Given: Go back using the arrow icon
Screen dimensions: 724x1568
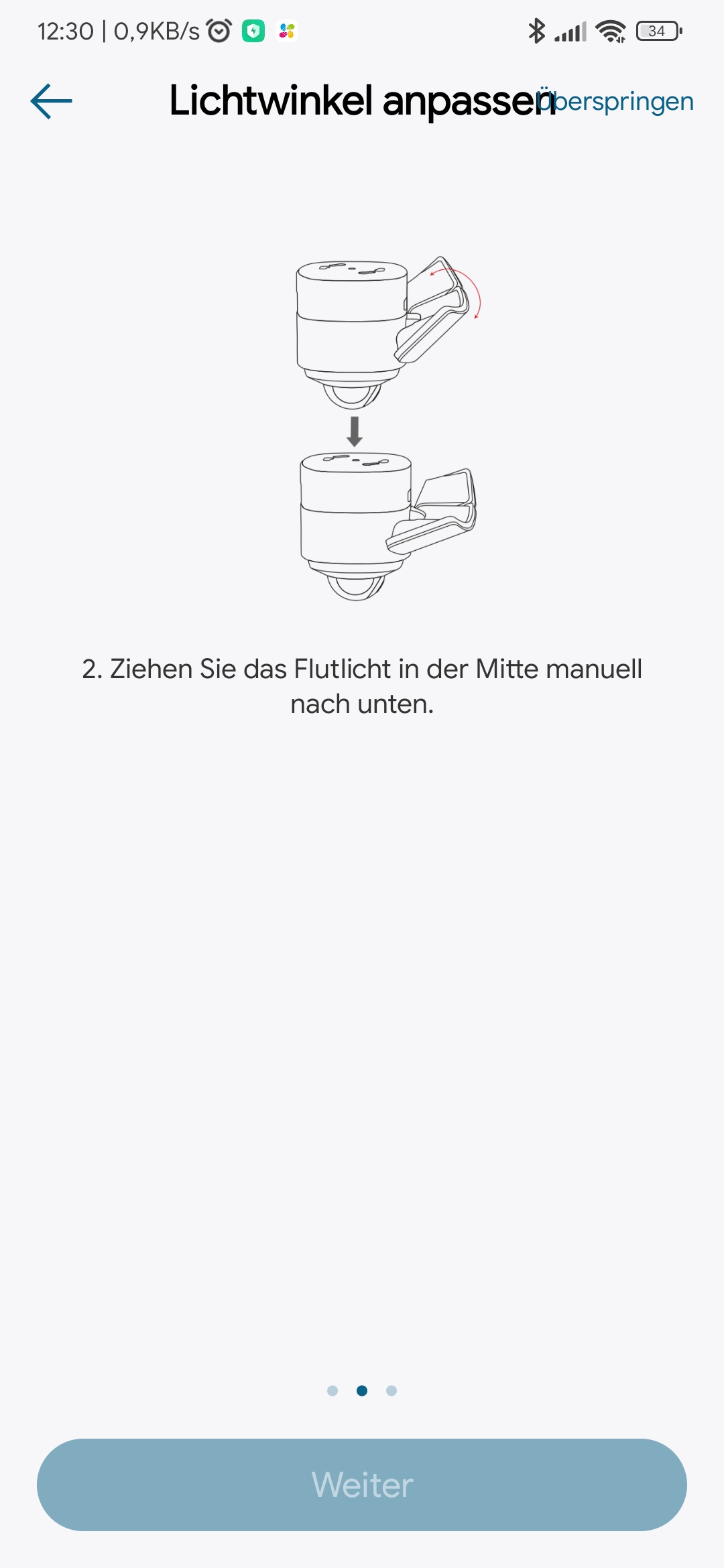Looking at the screenshot, I should (52, 102).
